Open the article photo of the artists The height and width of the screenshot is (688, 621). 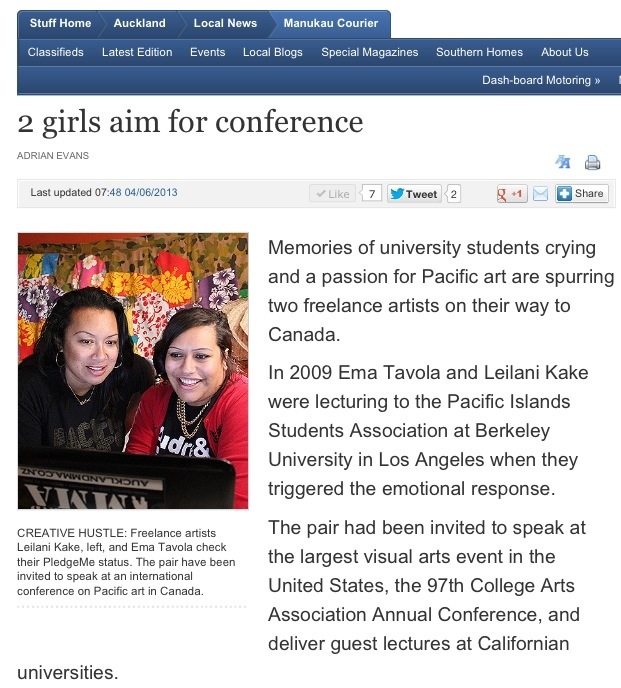tap(133, 371)
